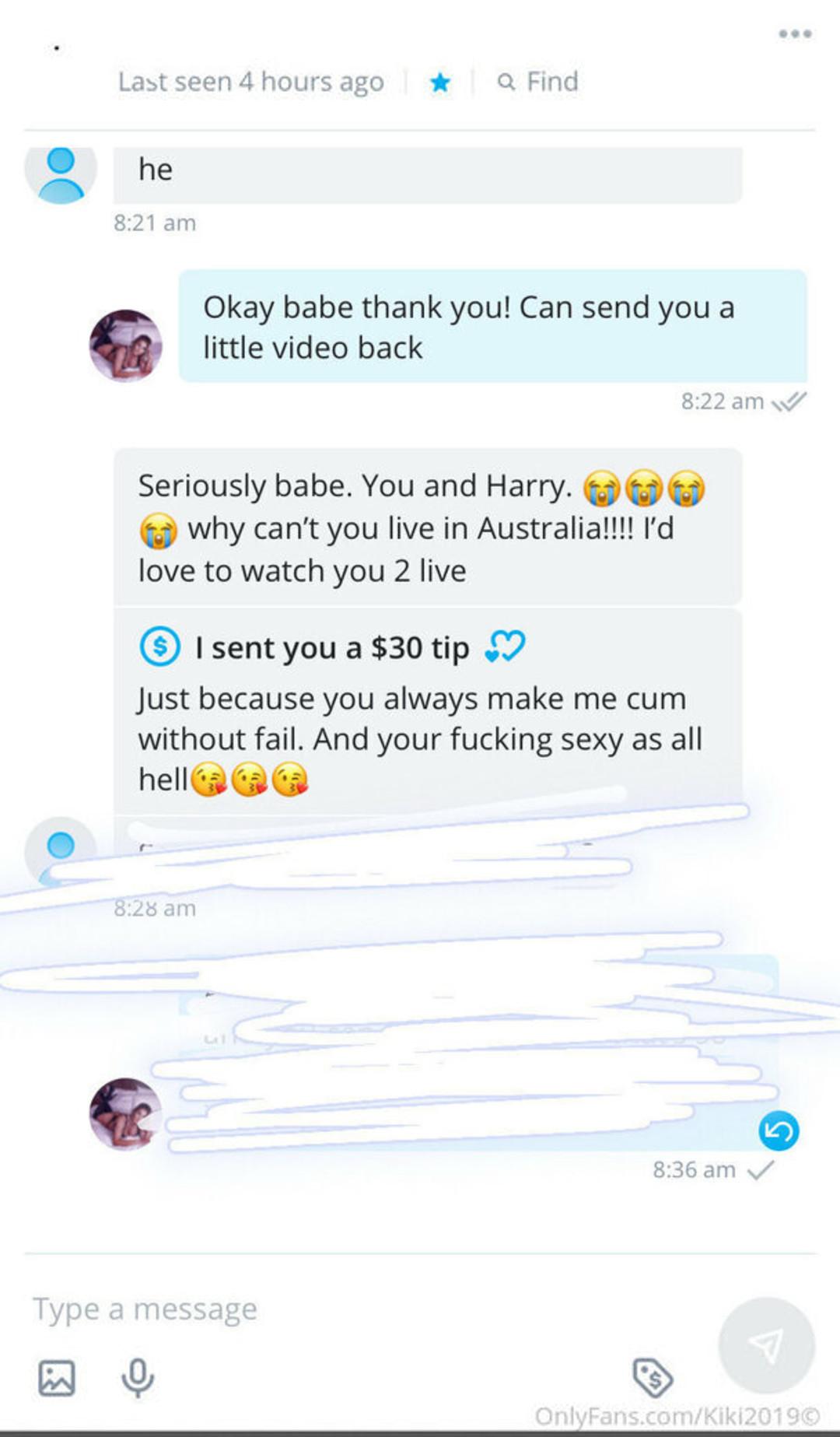Tap the paper-plane send button
This screenshot has height=1437, width=840.
[x=766, y=1345]
